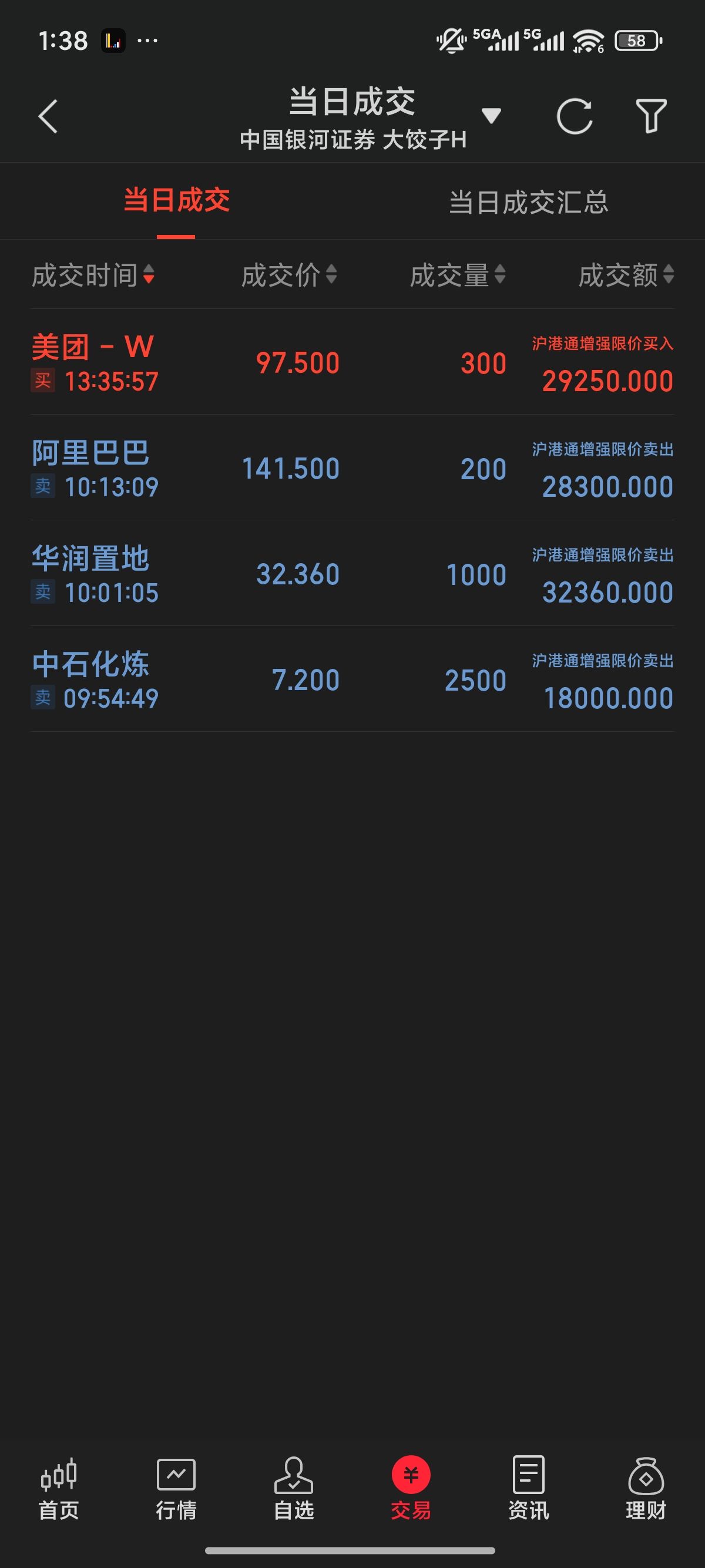The image size is (705, 1568).
Task: Open the filter funnel icon
Action: click(x=651, y=116)
